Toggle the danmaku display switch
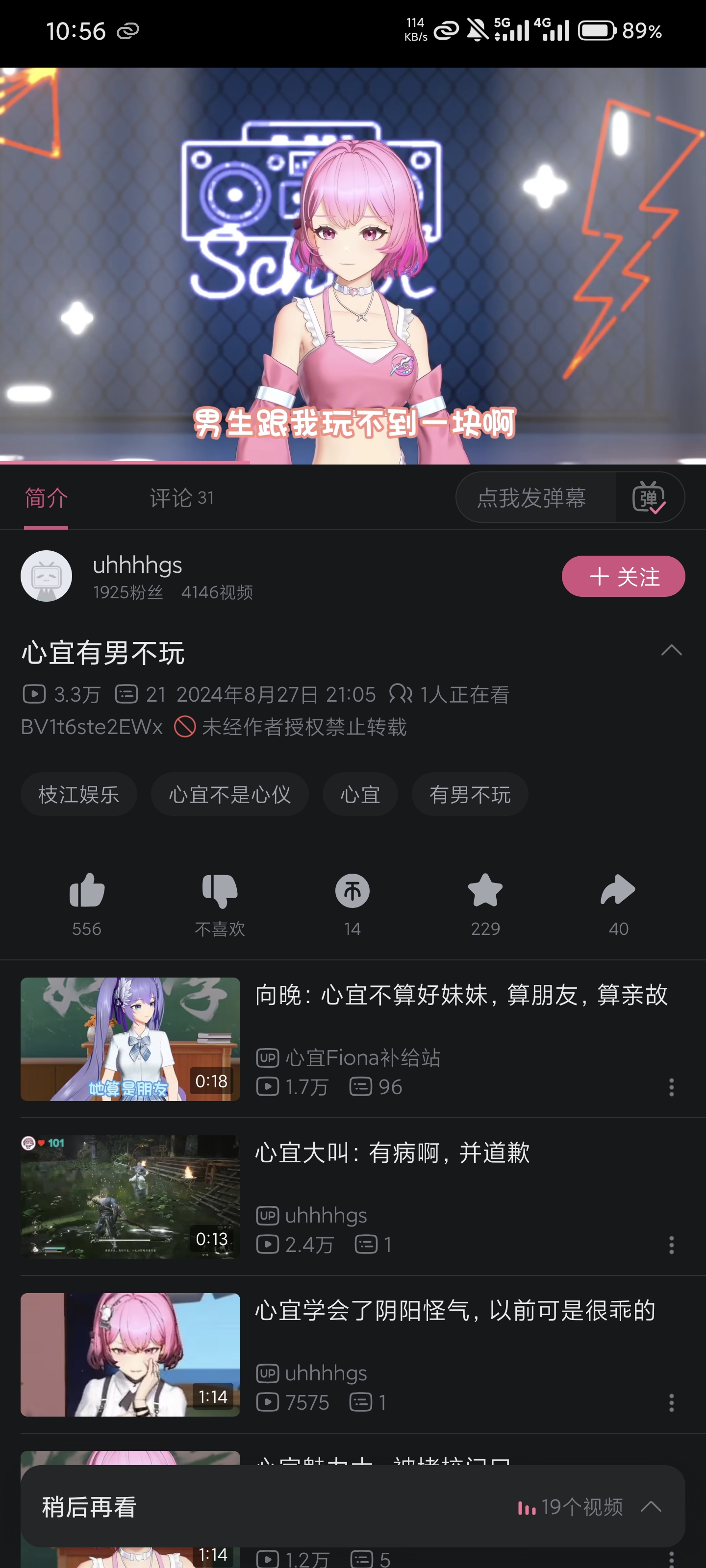Image resolution: width=706 pixels, height=1568 pixels. click(649, 498)
